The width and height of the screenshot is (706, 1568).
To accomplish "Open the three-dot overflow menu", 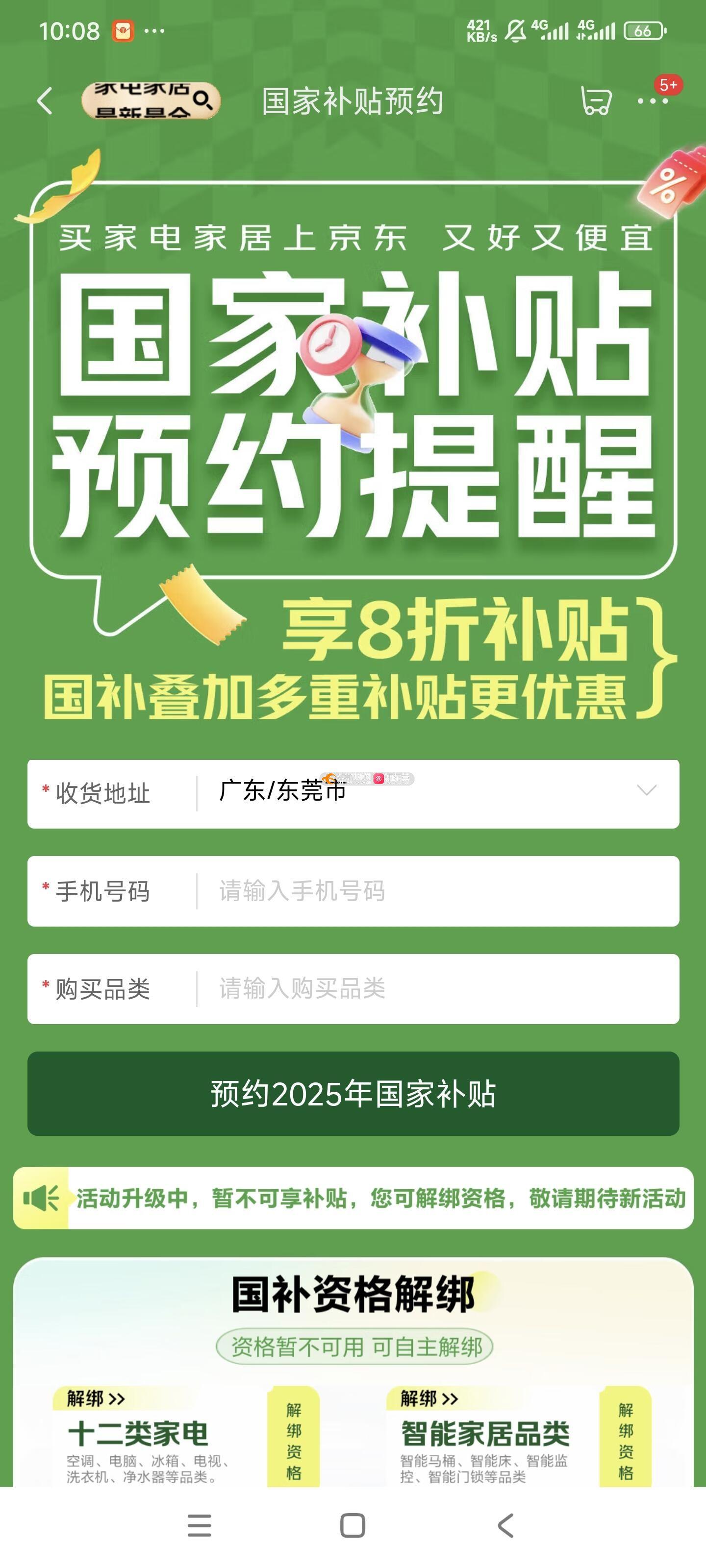I will (x=653, y=101).
